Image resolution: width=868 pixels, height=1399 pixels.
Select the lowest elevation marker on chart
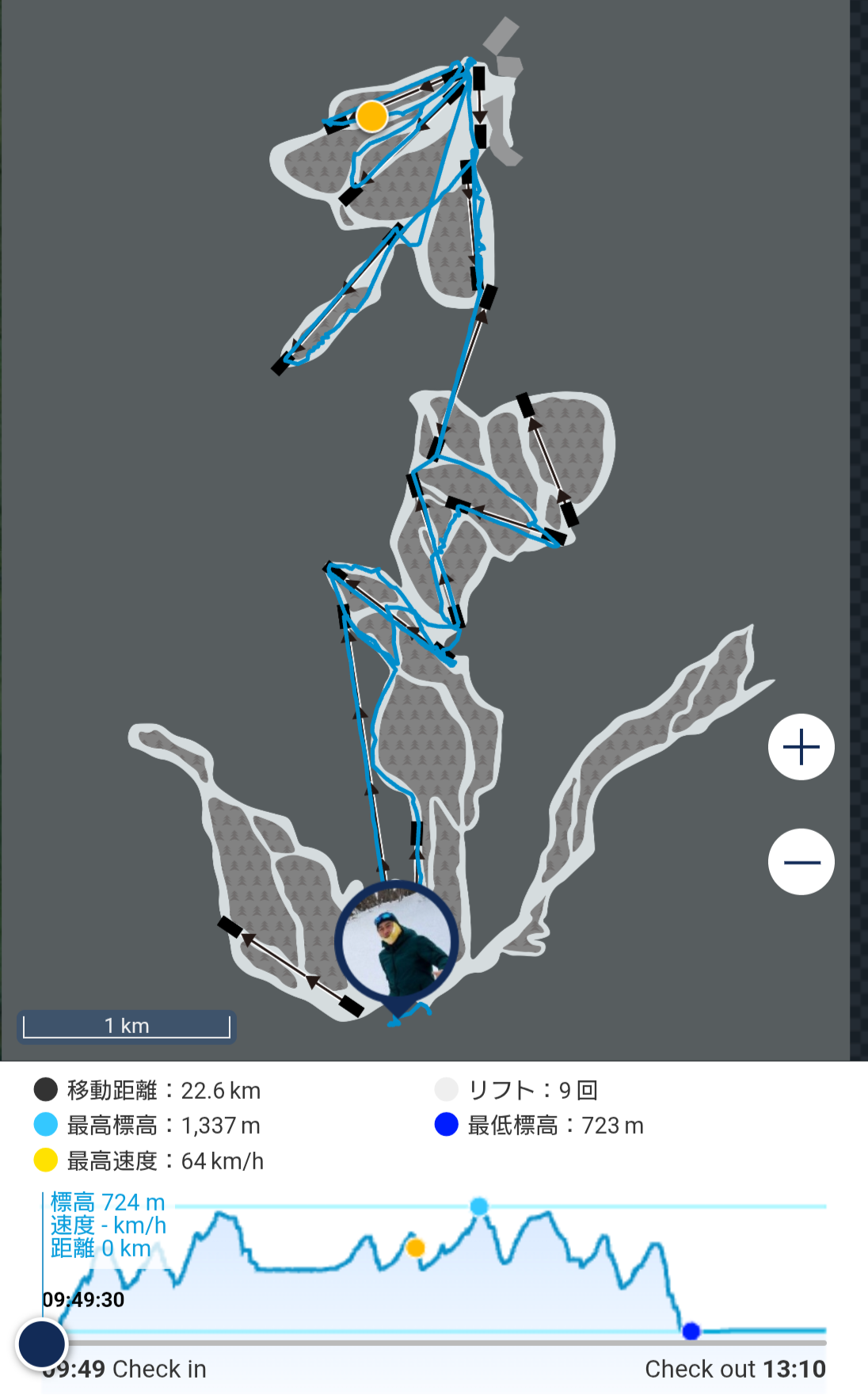[691, 1331]
